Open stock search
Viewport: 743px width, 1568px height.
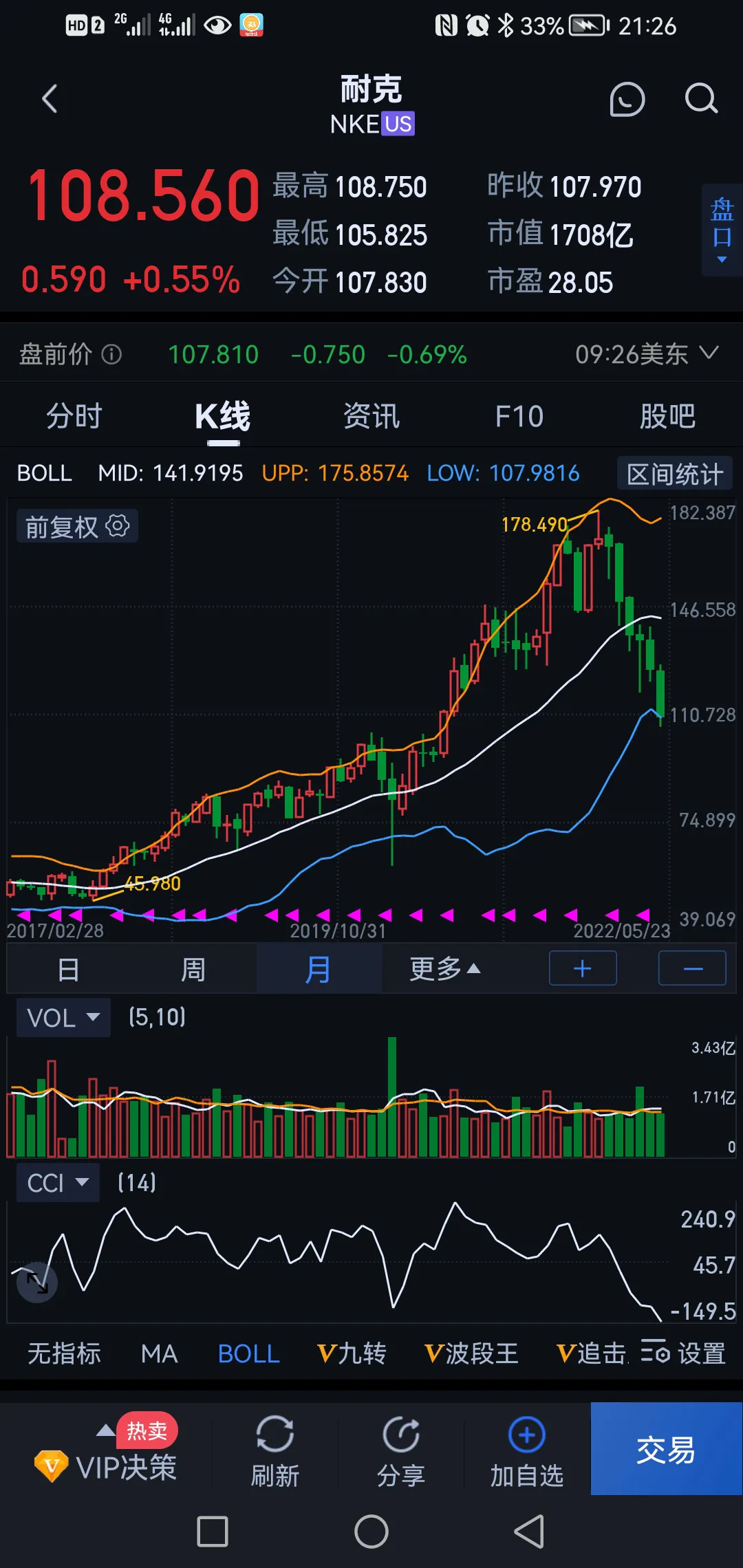(x=701, y=99)
